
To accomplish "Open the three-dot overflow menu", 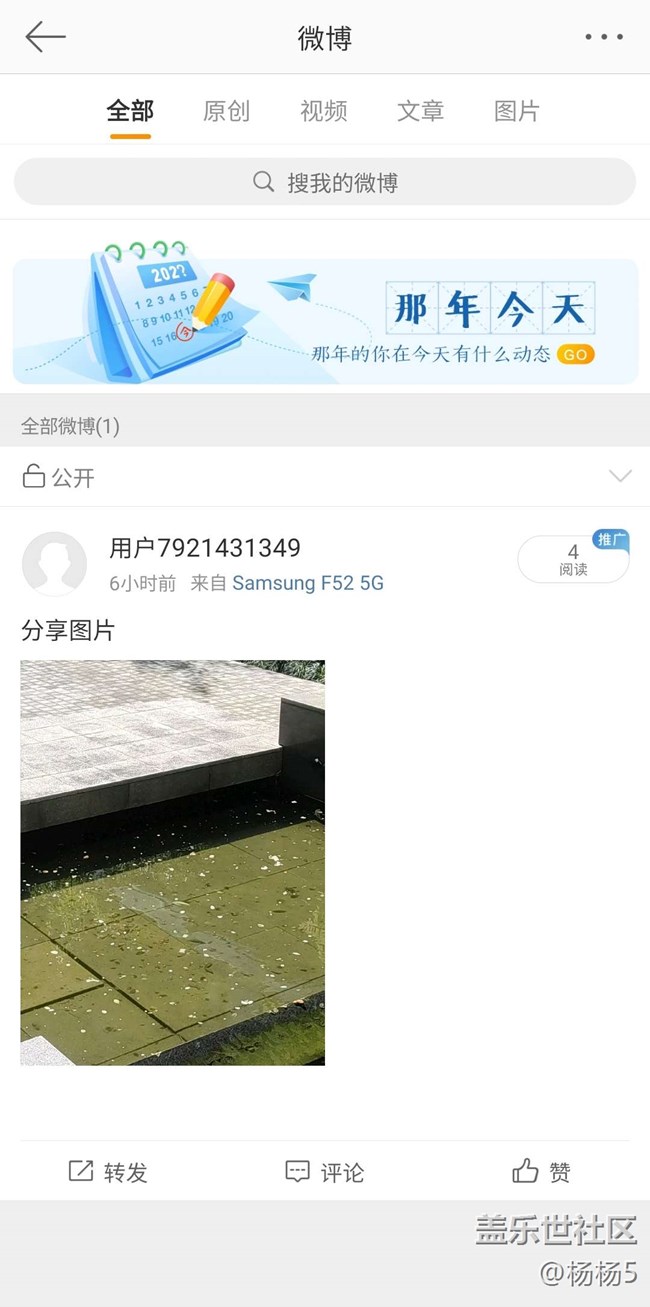I will click(604, 37).
